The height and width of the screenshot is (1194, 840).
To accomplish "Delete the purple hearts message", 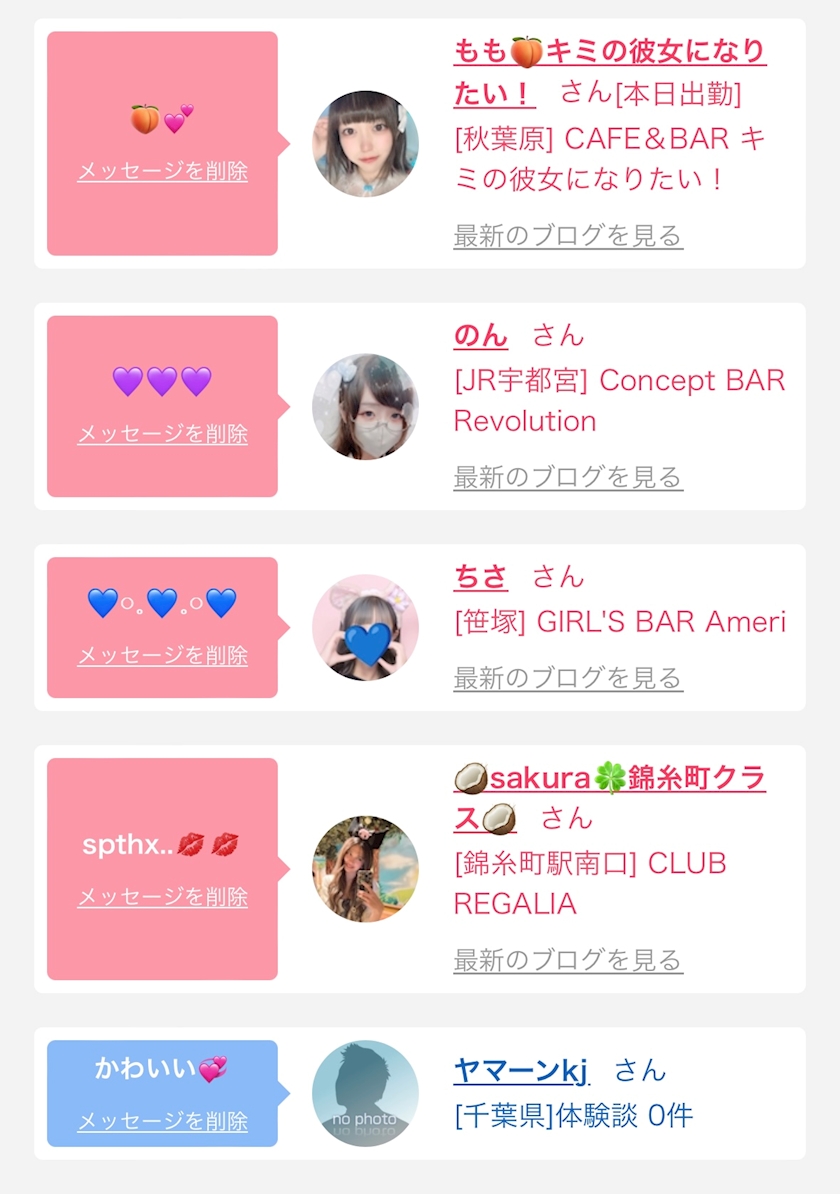I will pos(163,433).
